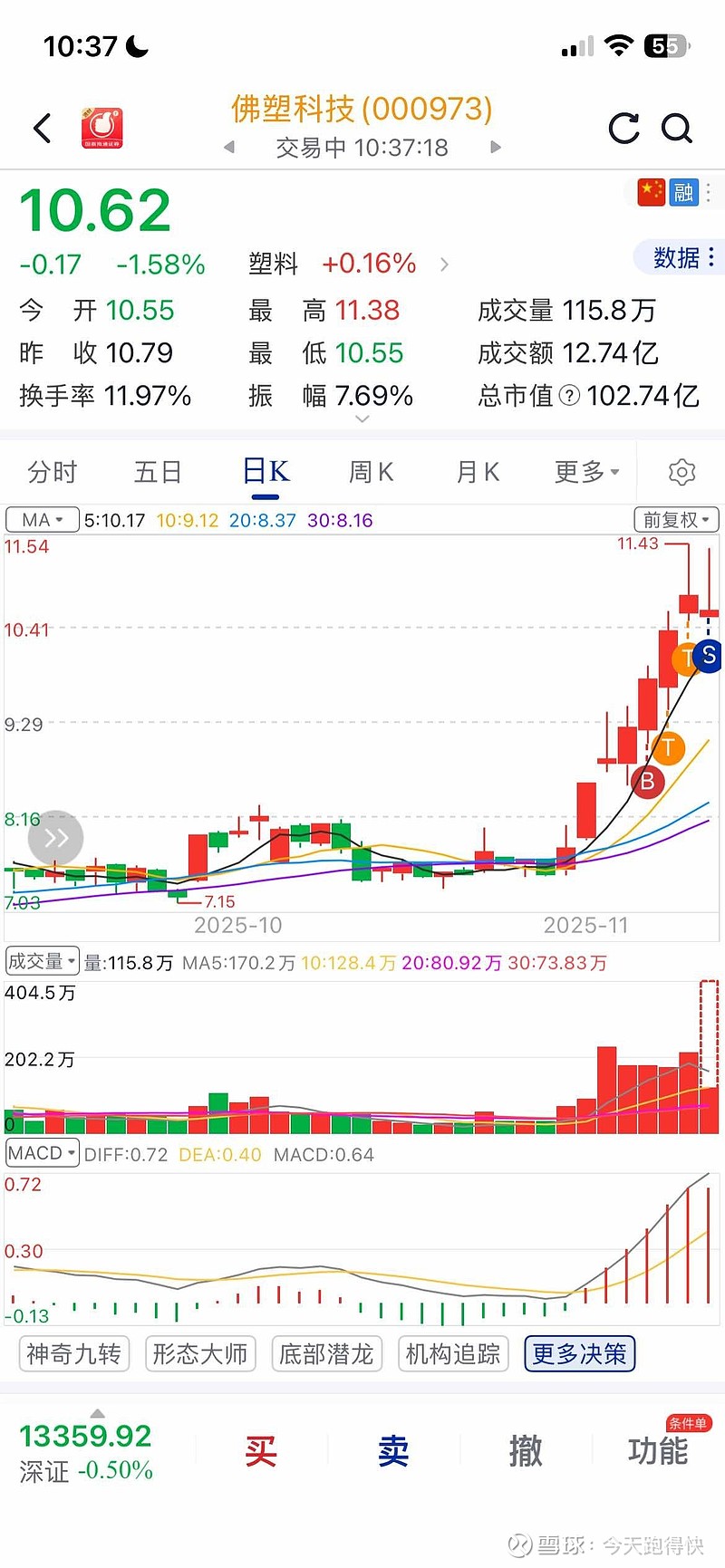
Task: Click the 融 margin trading badge
Action: [x=686, y=192]
